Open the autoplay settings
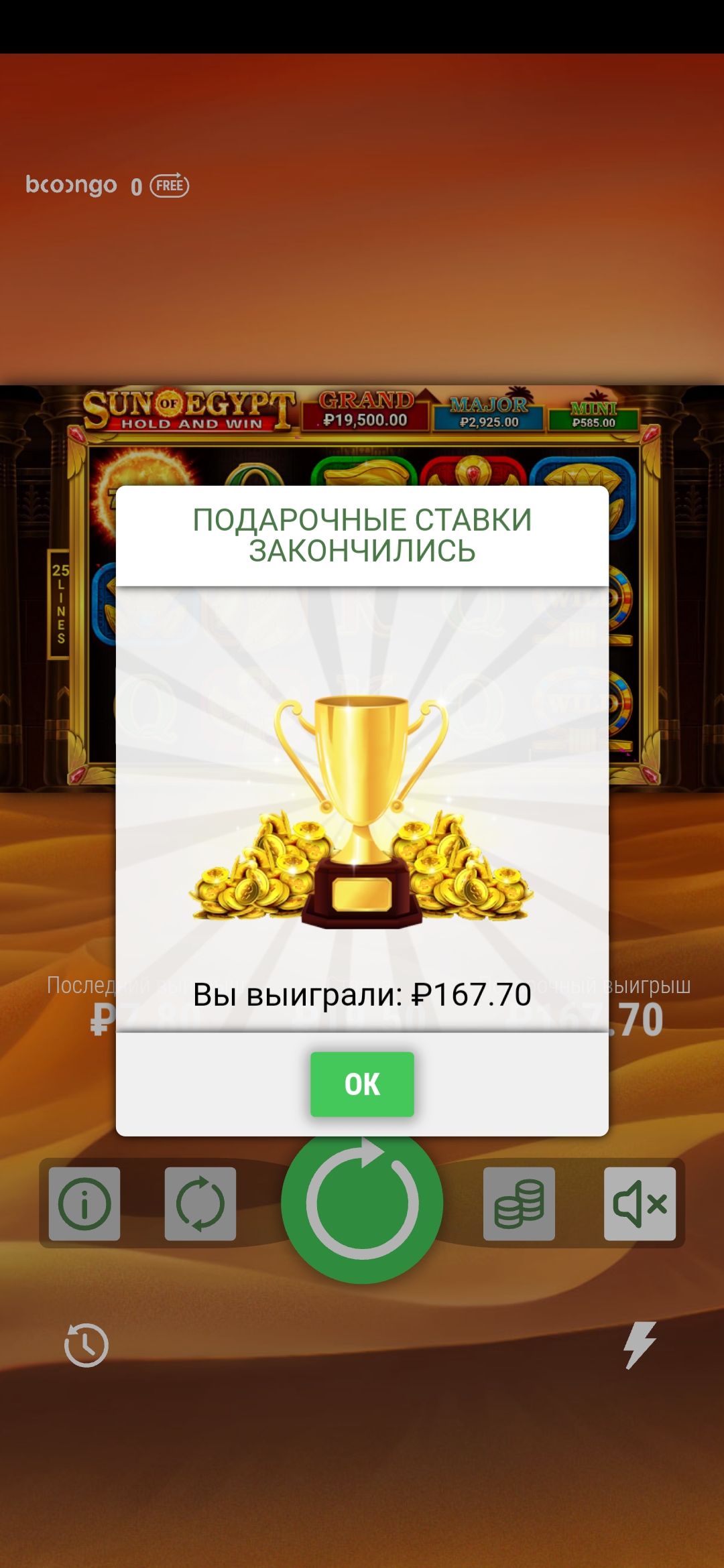The height and width of the screenshot is (1568, 724). click(200, 1204)
